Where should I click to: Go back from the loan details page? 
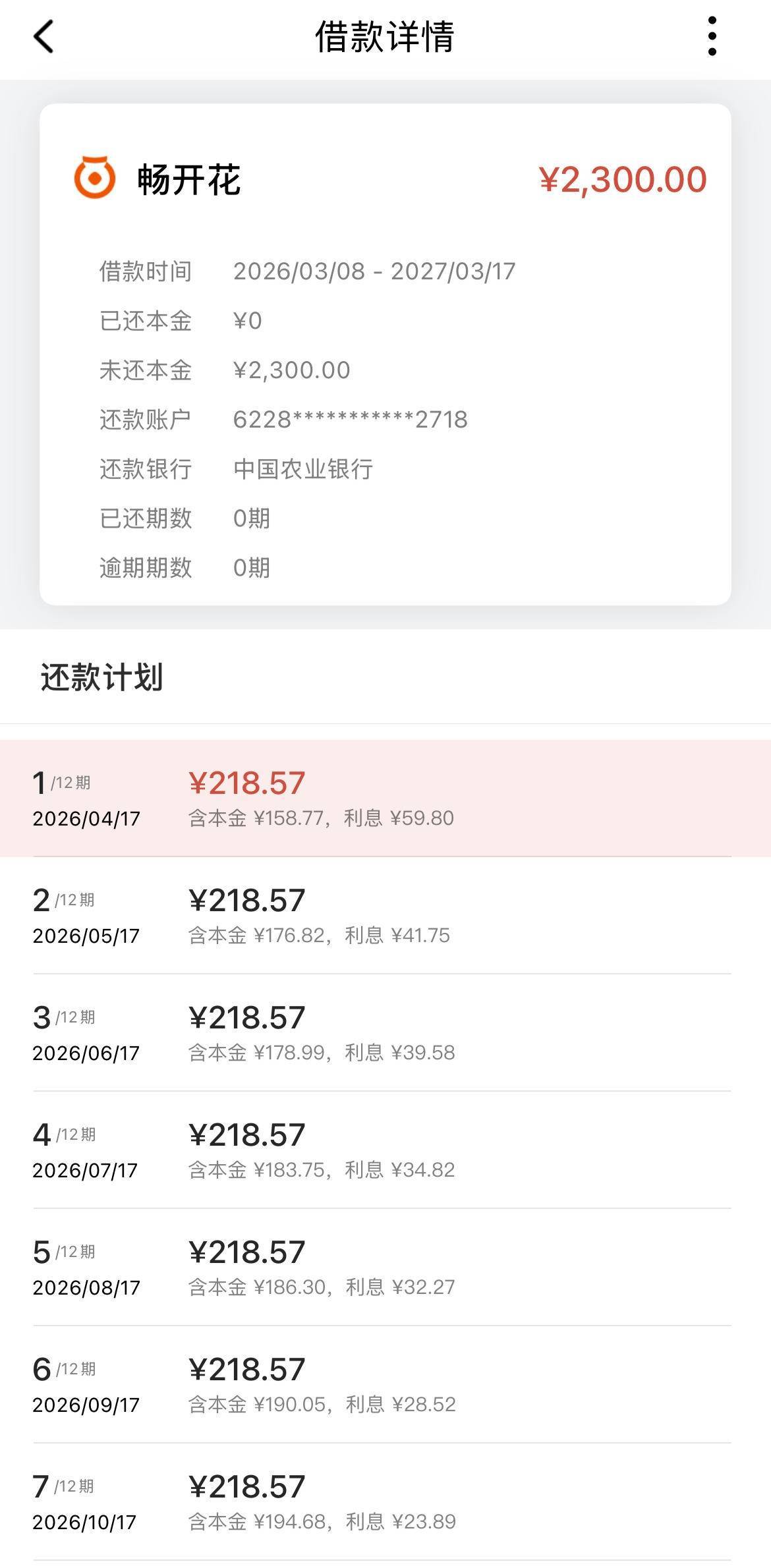pyautogui.click(x=43, y=36)
